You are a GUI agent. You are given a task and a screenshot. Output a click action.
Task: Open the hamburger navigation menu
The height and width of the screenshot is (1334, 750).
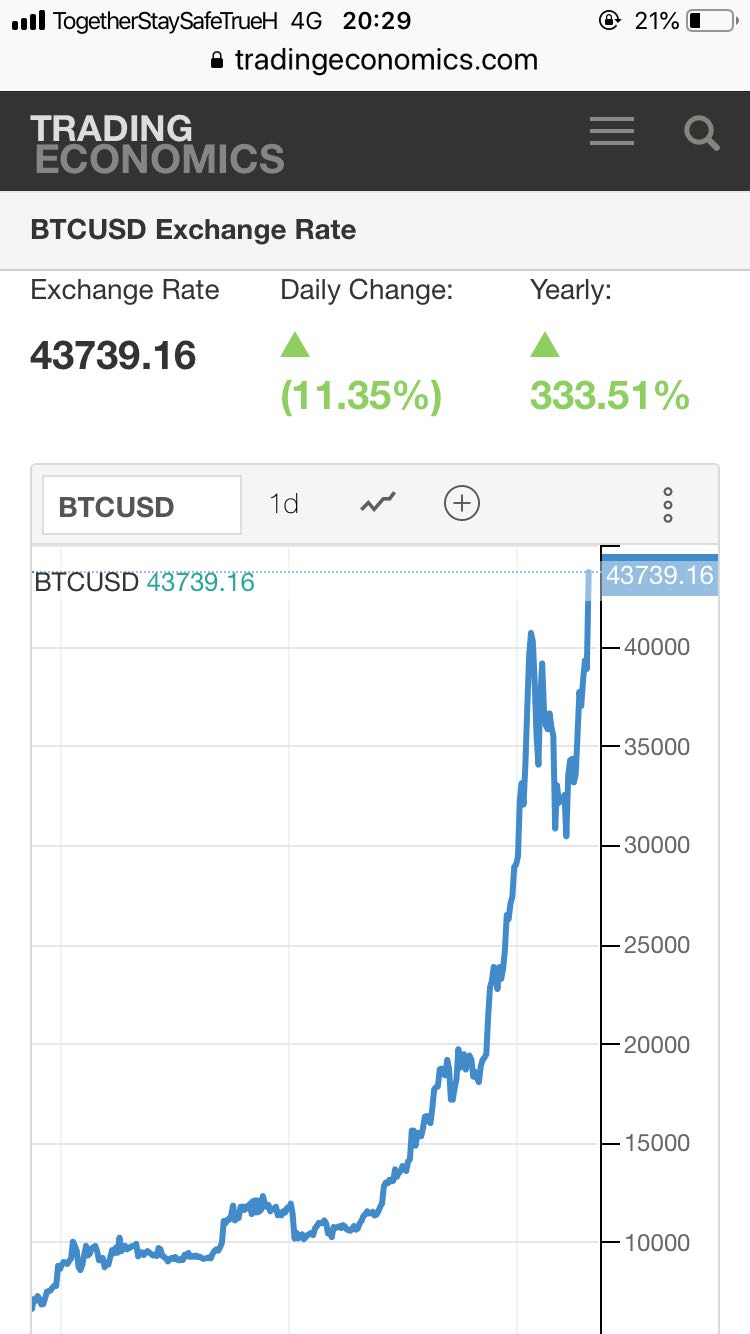click(x=612, y=132)
